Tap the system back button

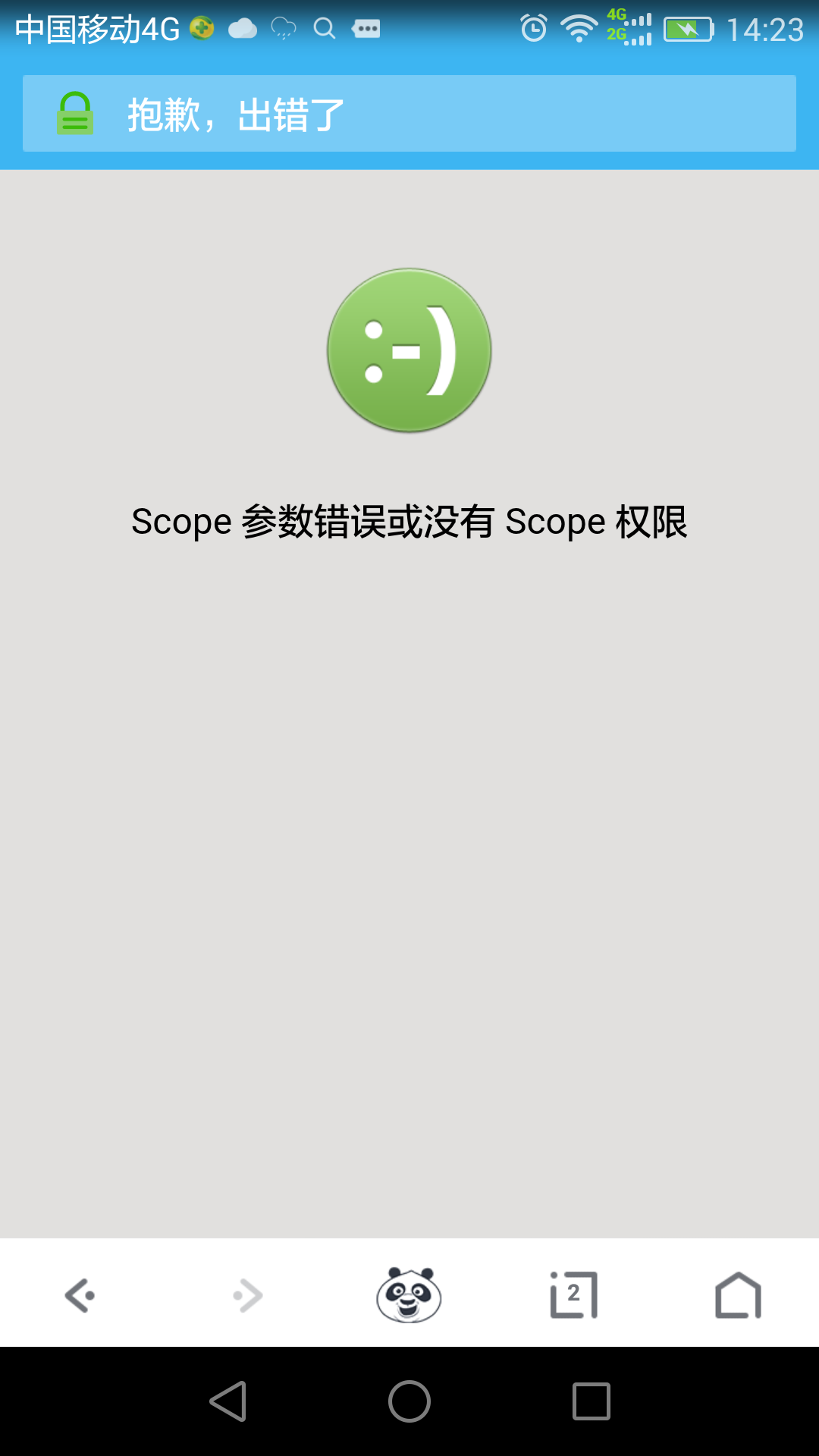(x=227, y=1401)
